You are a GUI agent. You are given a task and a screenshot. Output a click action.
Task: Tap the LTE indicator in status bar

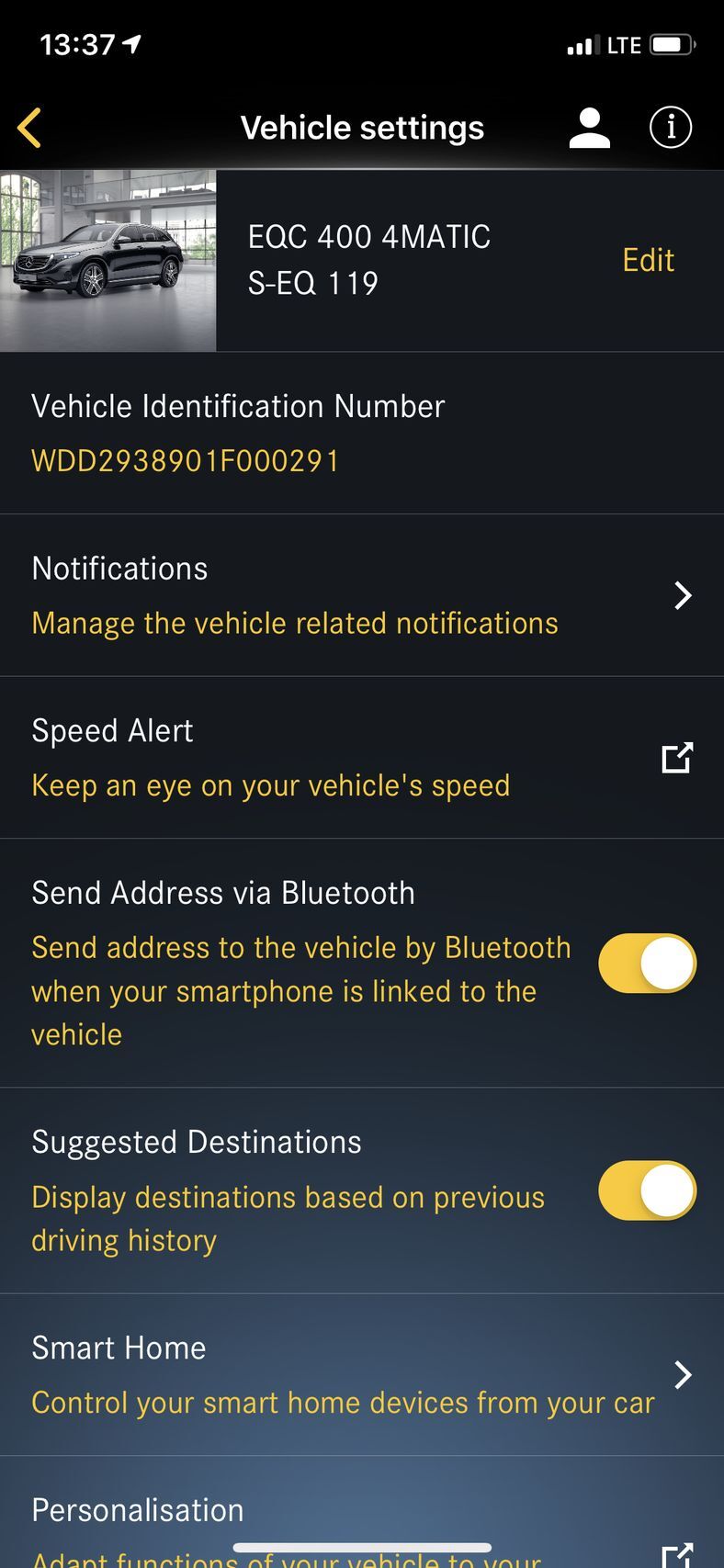tap(624, 43)
